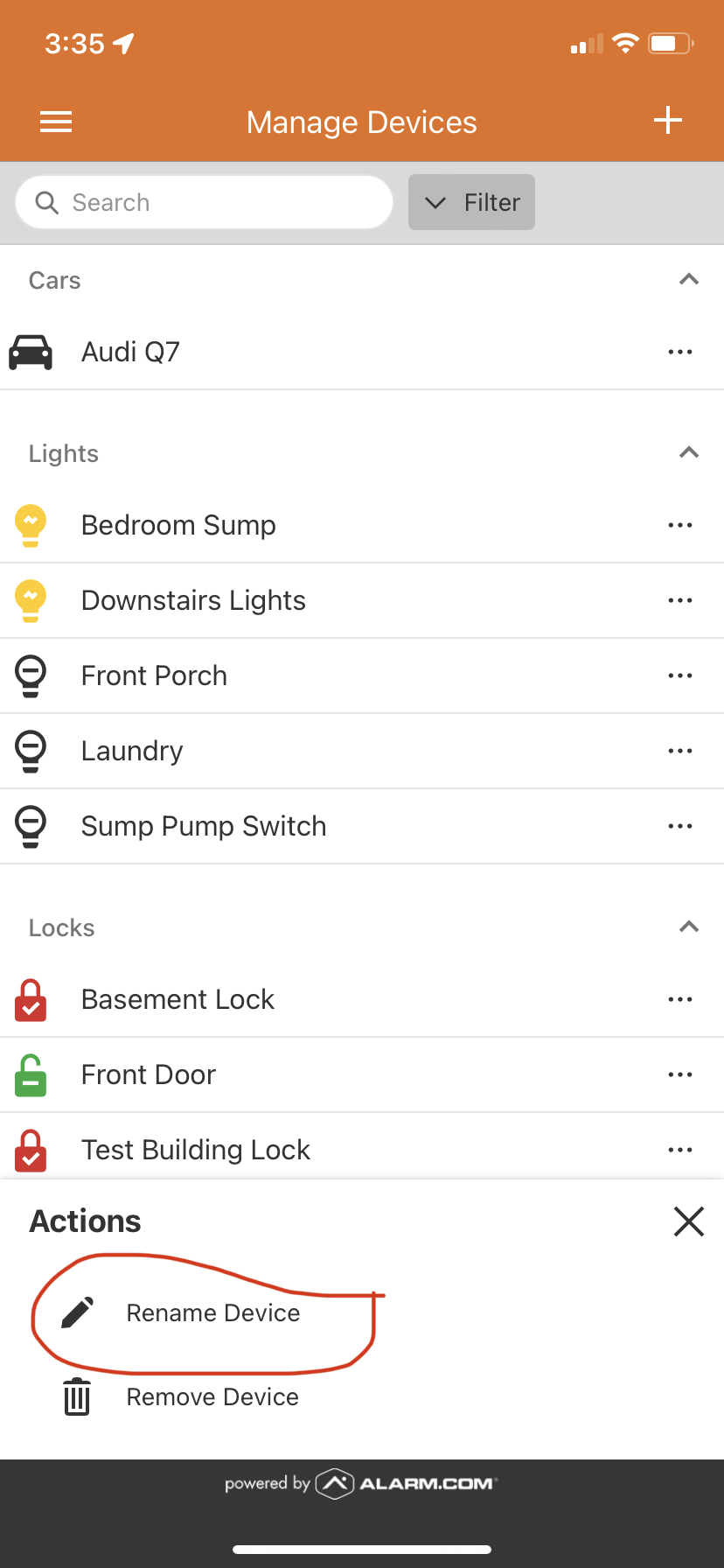This screenshot has width=724, height=1568.
Task: Open the Filter dropdown
Action: [472, 202]
